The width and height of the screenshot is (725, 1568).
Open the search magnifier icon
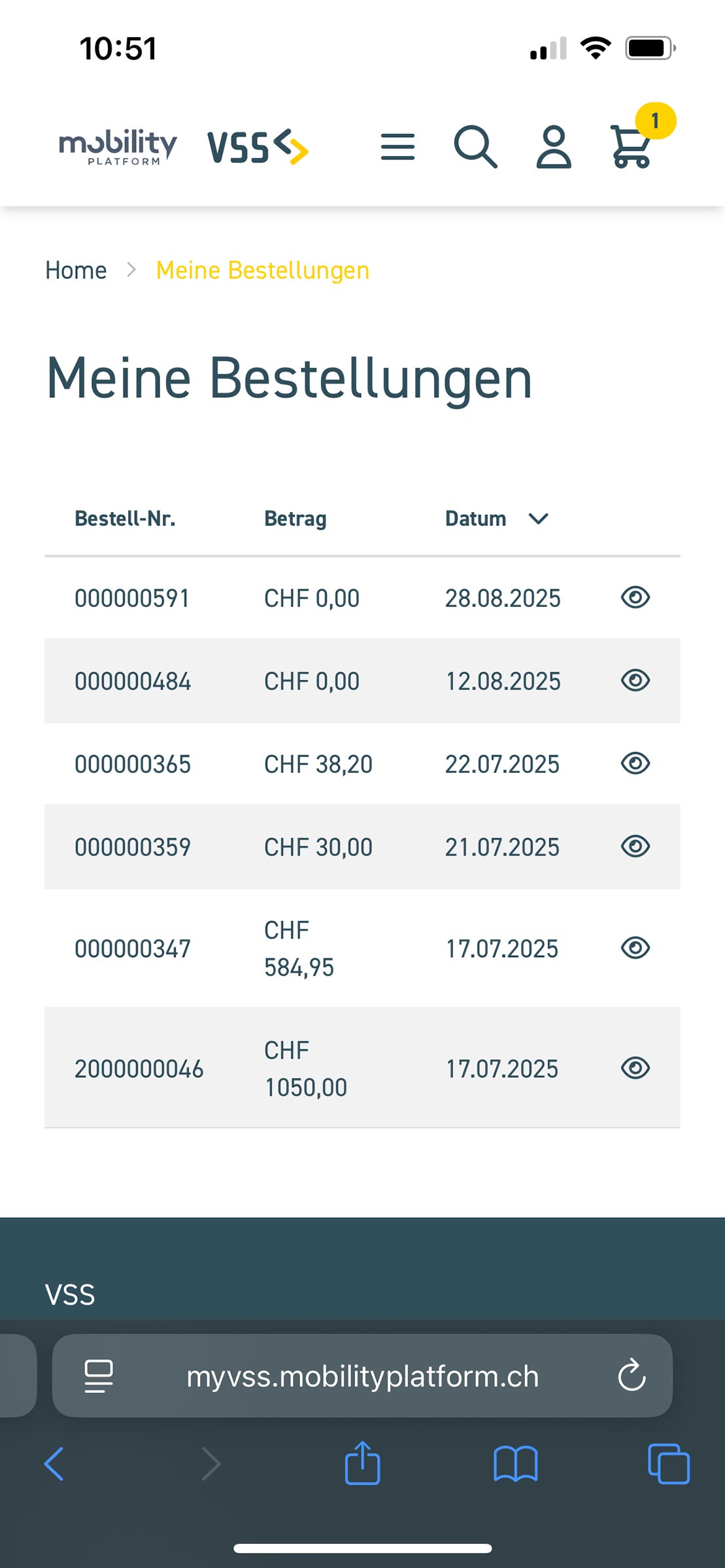click(475, 147)
